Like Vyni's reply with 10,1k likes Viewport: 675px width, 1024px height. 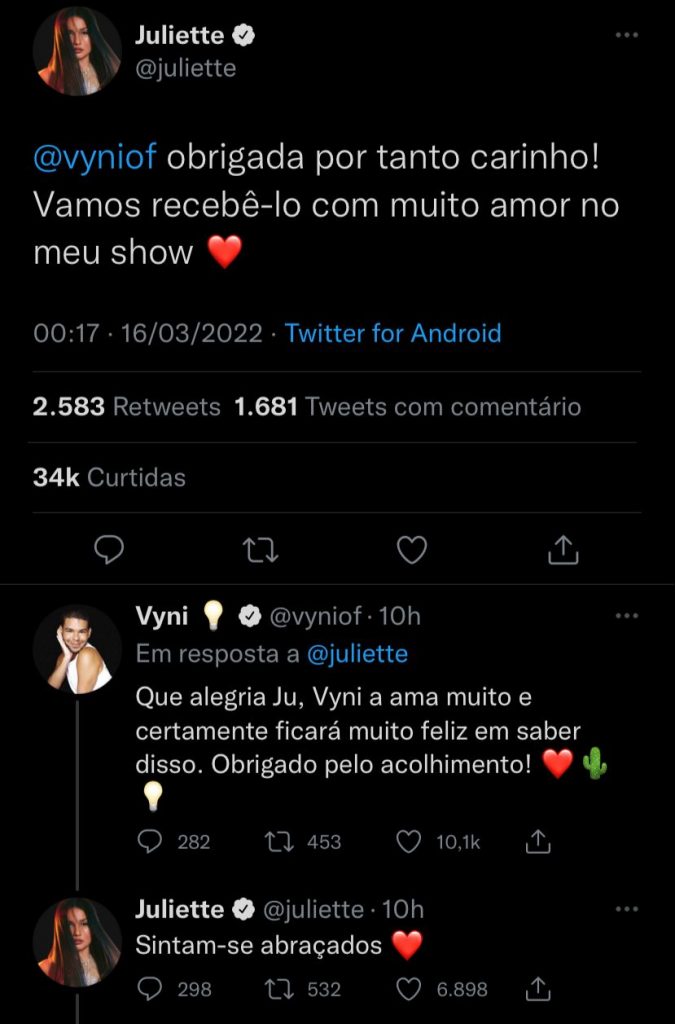tap(409, 842)
